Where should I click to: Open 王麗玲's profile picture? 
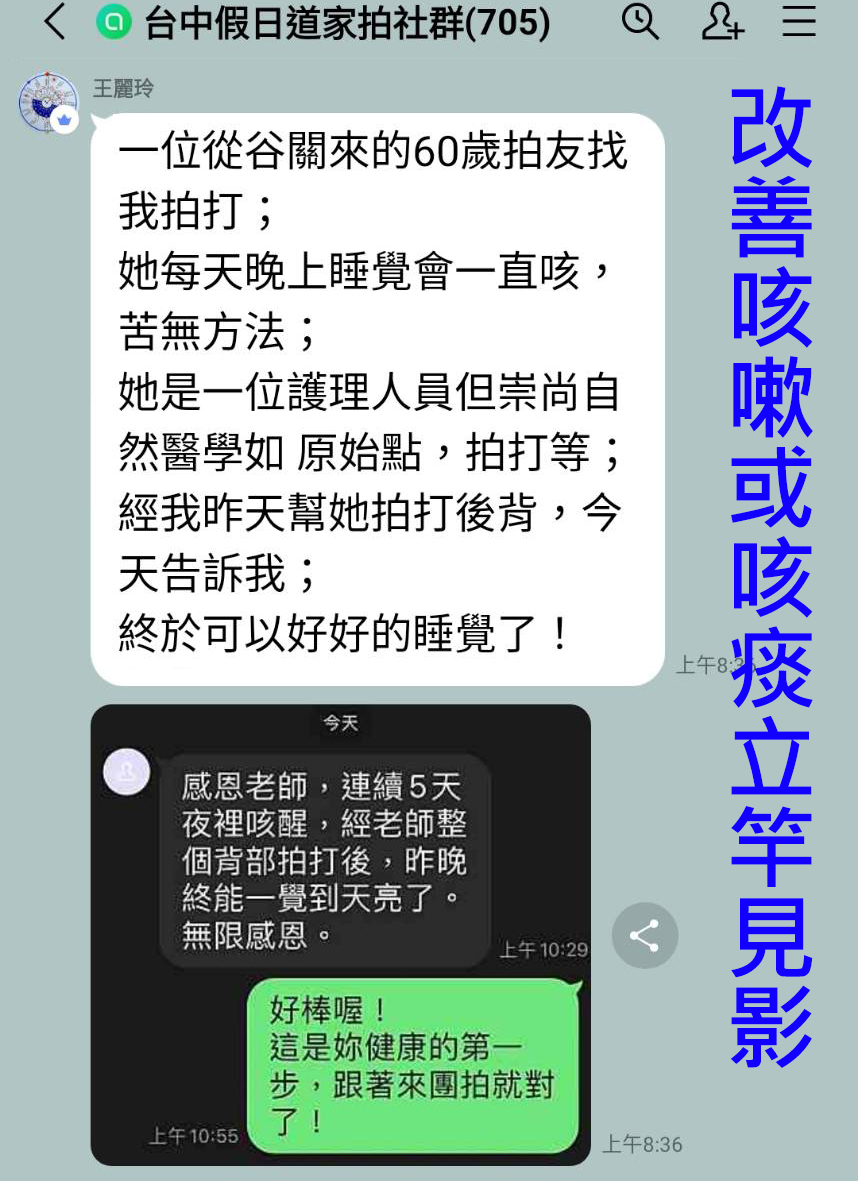click(47, 102)
